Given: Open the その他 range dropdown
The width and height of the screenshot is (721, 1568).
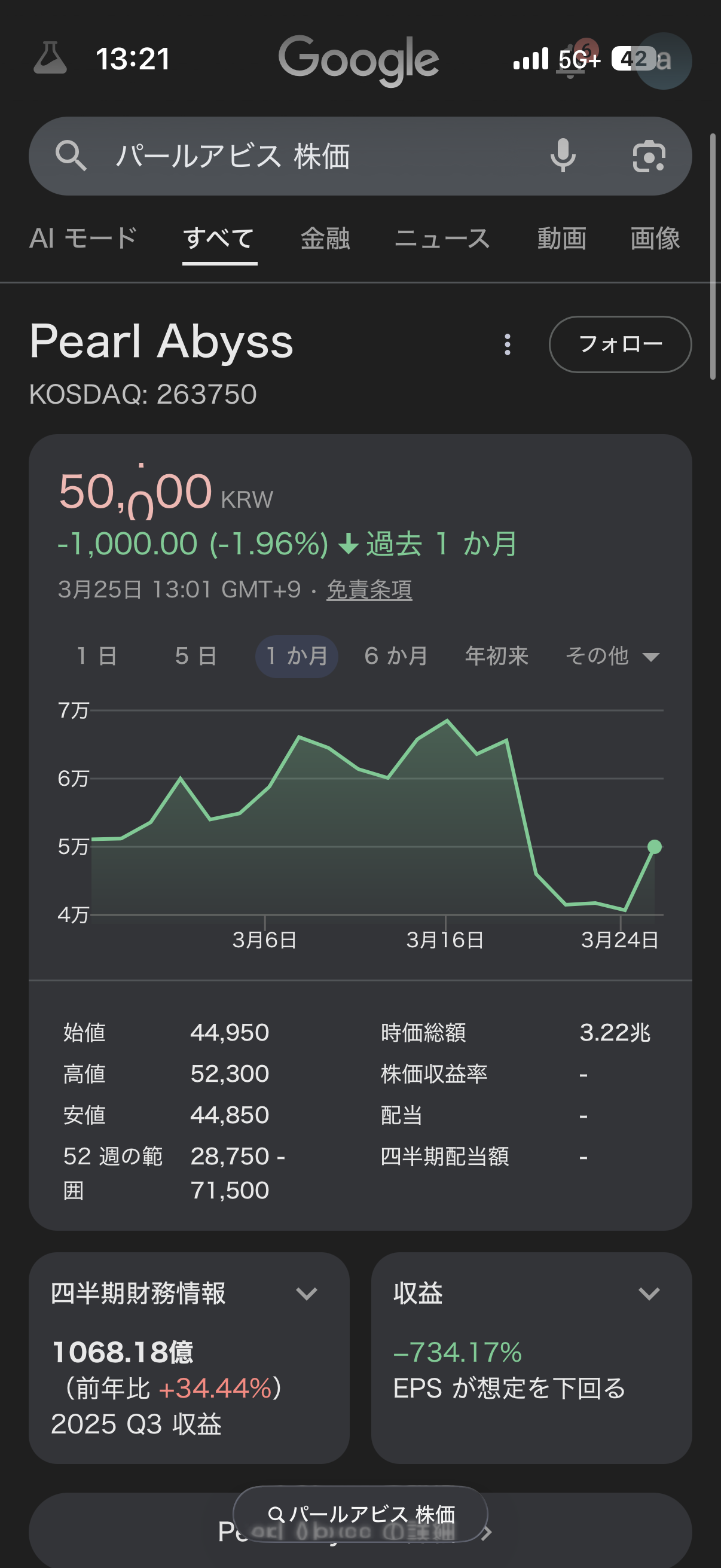Looking at the screenshot, I should point(612,656).
